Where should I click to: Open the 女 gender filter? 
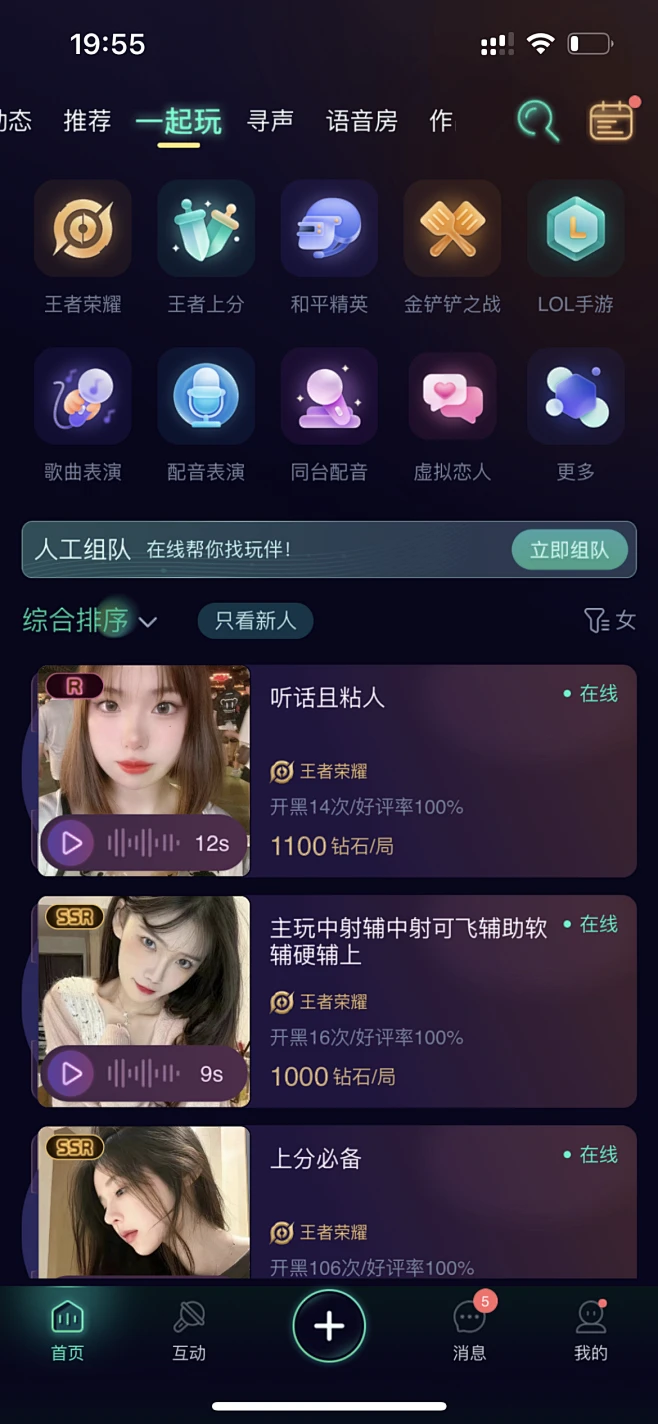[610, 621]
